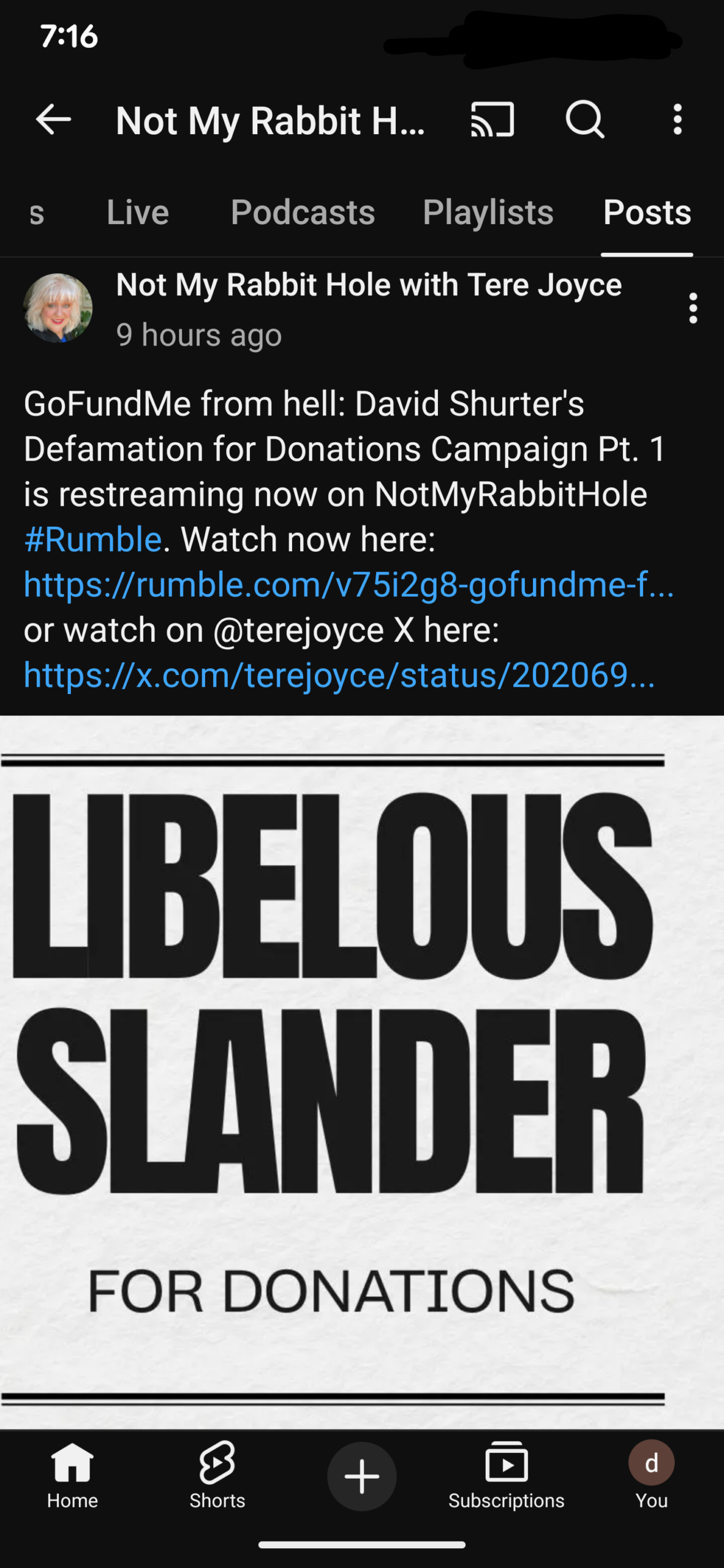Viewport: 724px width, 1568px height.
Task: Open the #Rumble hashtag link
Action: (x=92, y=540)
